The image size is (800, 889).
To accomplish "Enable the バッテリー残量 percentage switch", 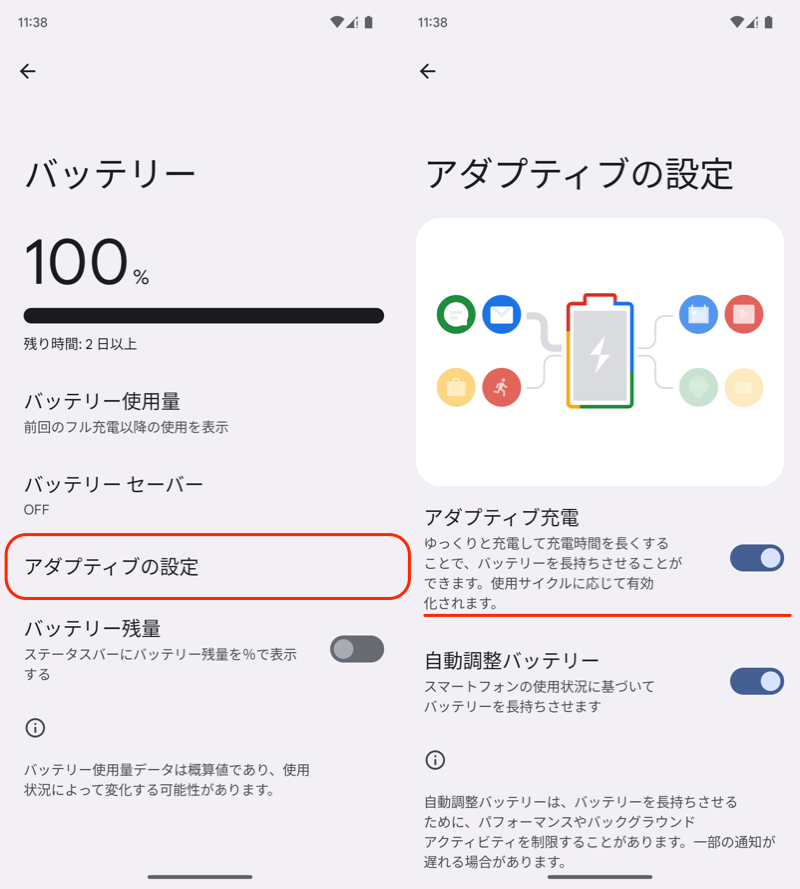I will (x=357, y=649).
